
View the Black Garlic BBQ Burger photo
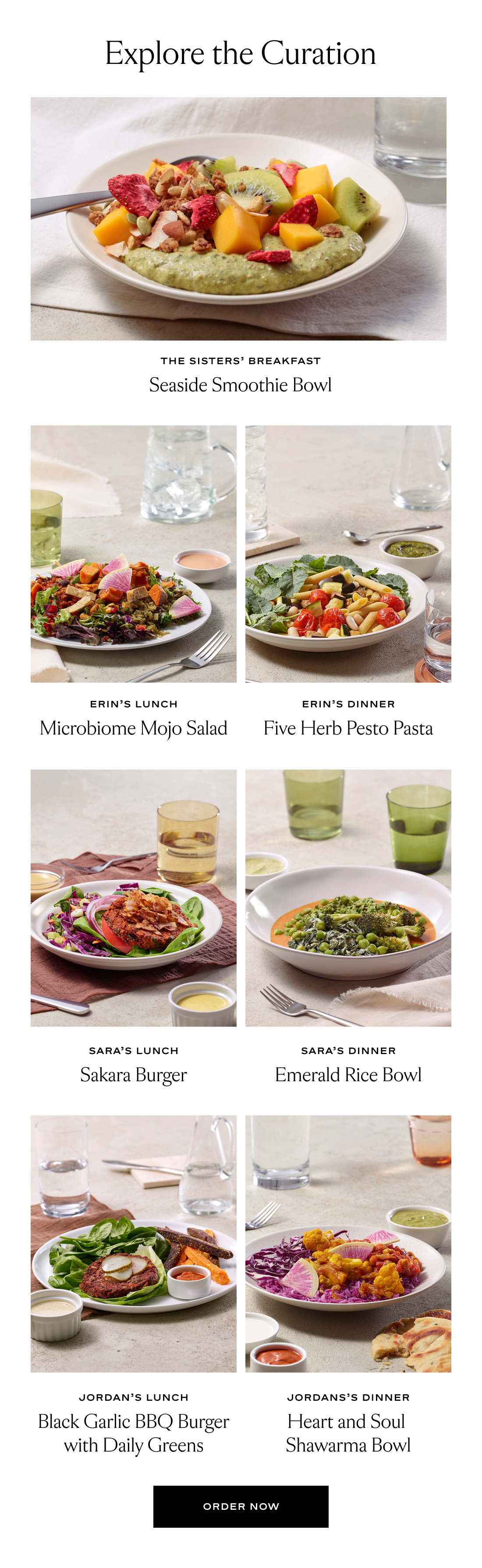[134, 1244]
